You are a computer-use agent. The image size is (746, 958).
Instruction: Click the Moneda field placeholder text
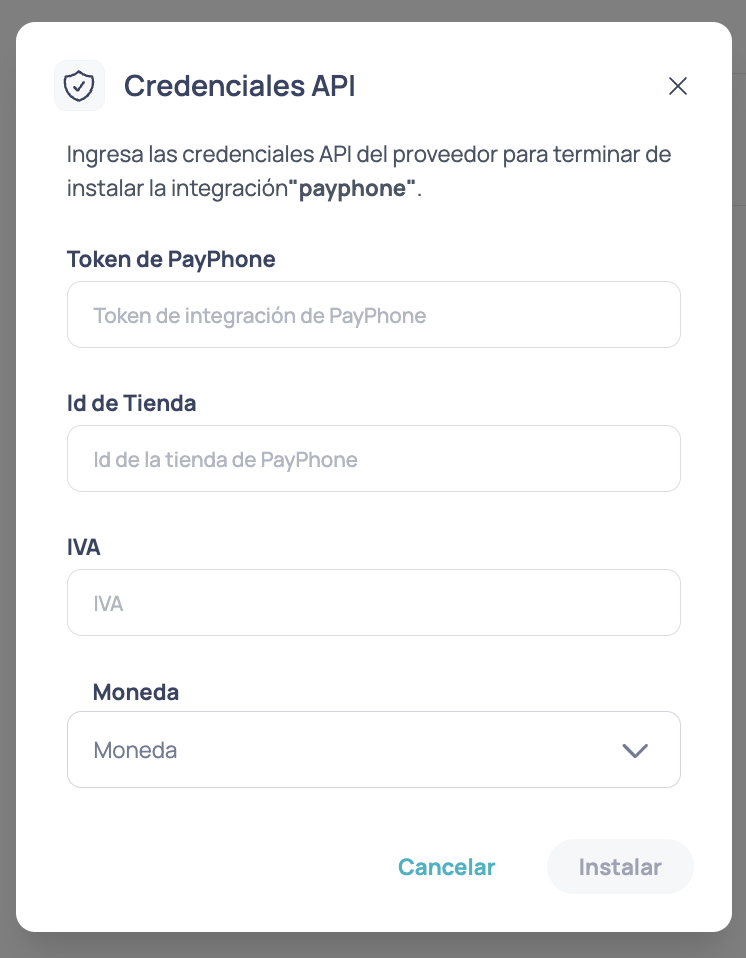(135, 750)
